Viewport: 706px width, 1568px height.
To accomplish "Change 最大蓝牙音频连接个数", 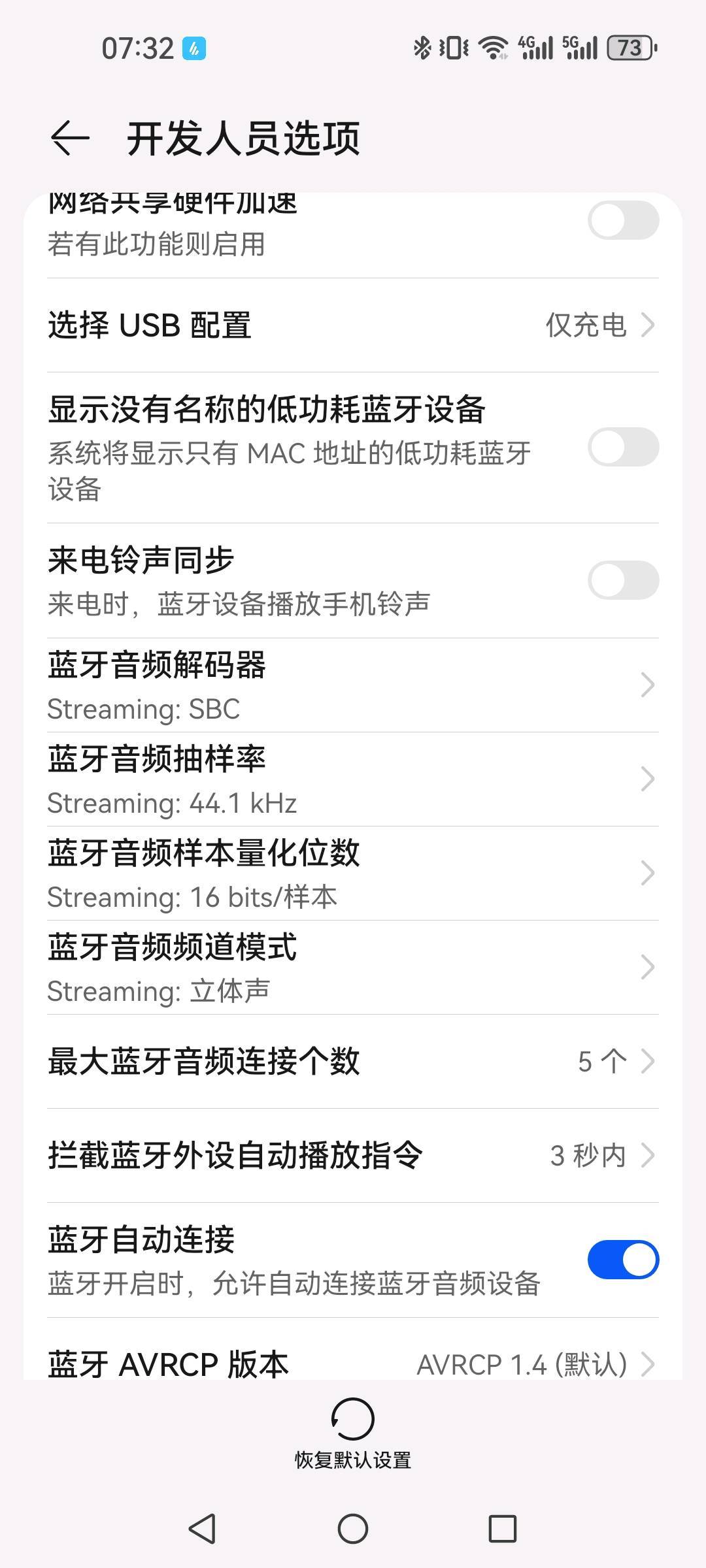I will [x=353, y=1061].
